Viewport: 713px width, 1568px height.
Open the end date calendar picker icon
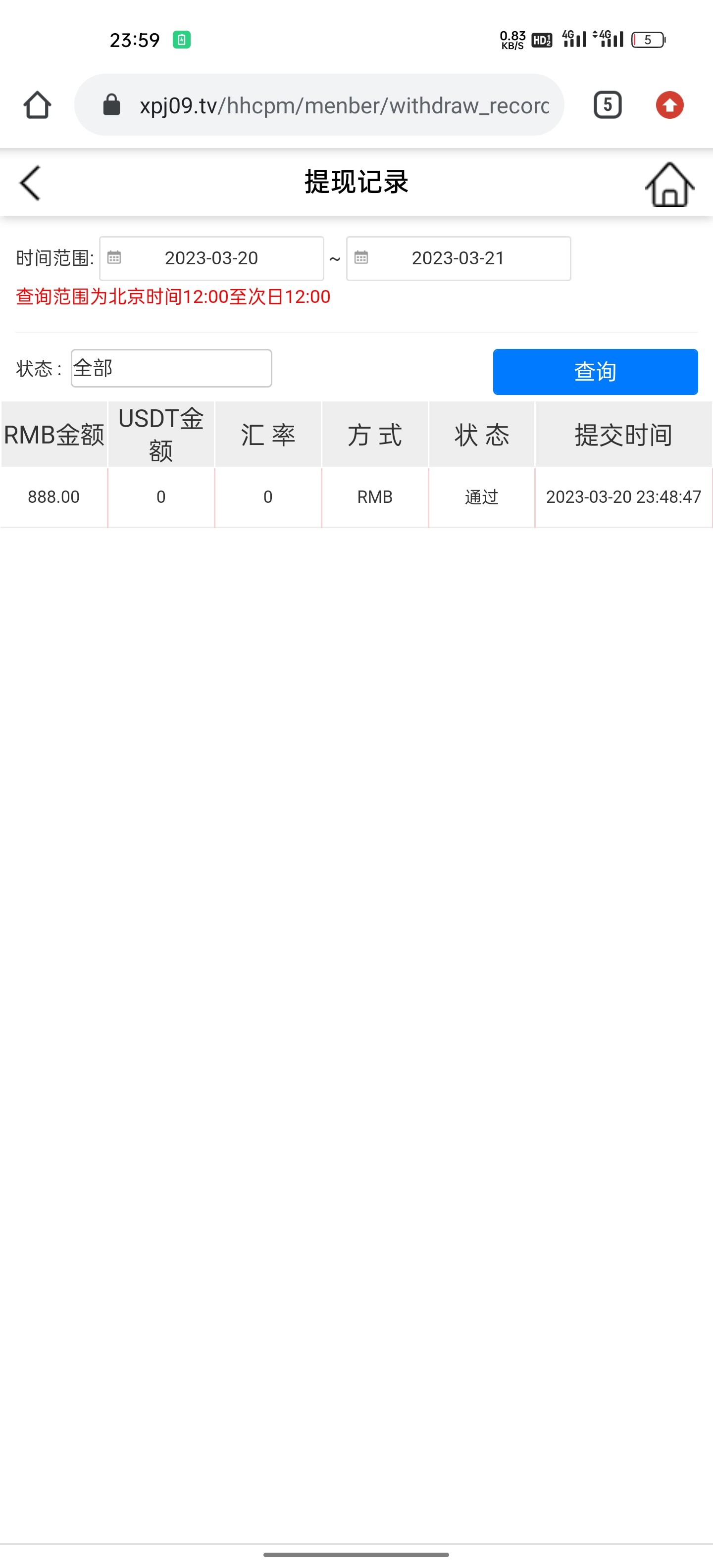(361, 258)
